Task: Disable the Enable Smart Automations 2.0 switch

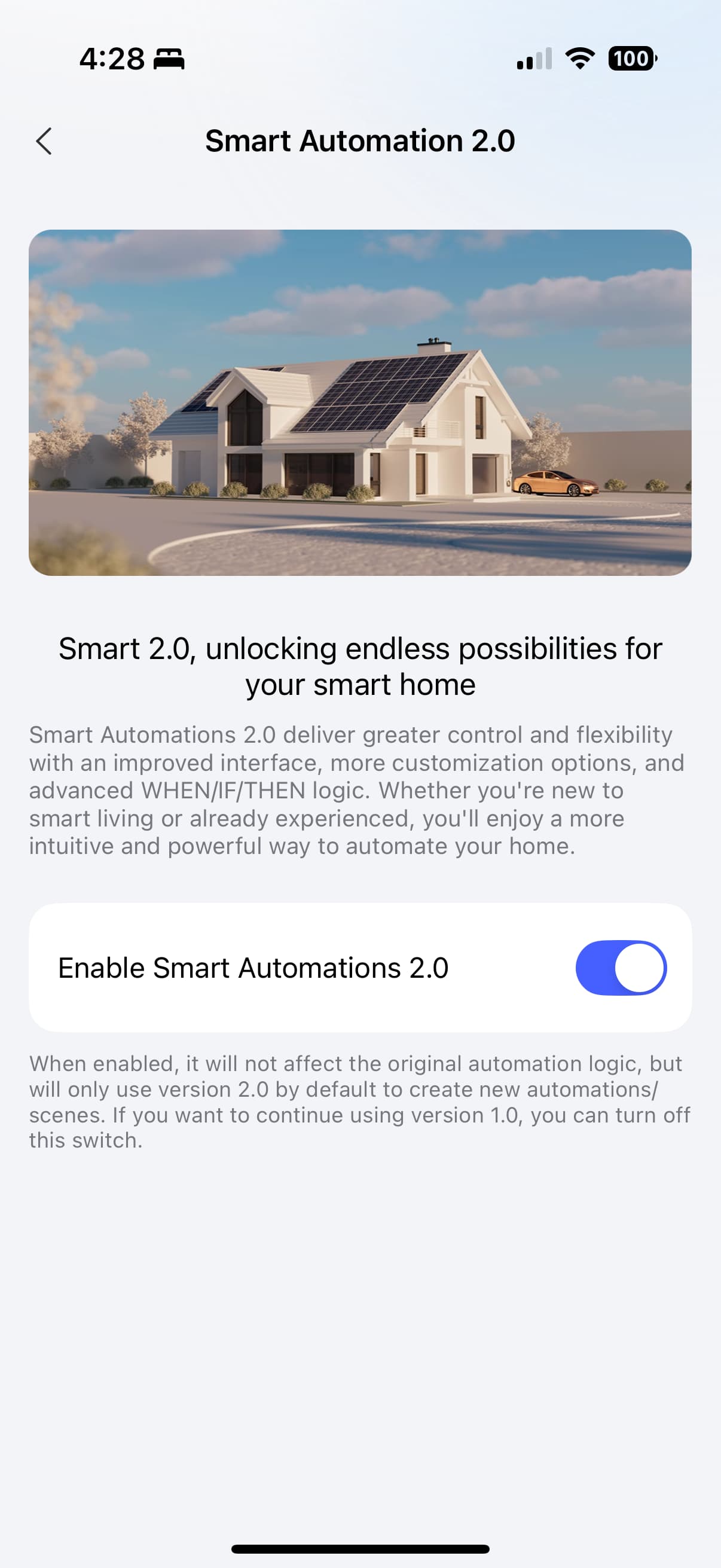Action: point(621,967)
